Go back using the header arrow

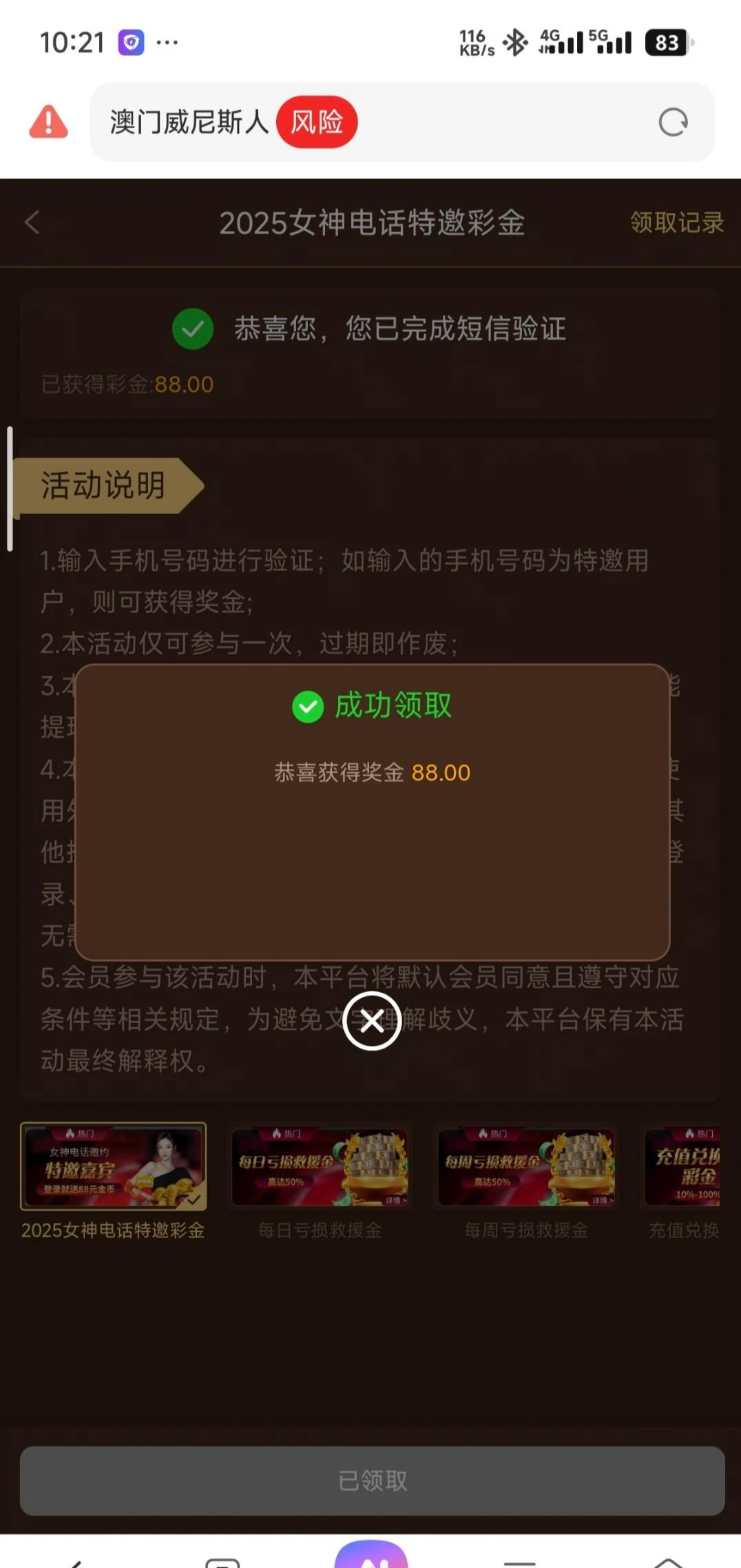pyautogui.click(x=32, y=223)
